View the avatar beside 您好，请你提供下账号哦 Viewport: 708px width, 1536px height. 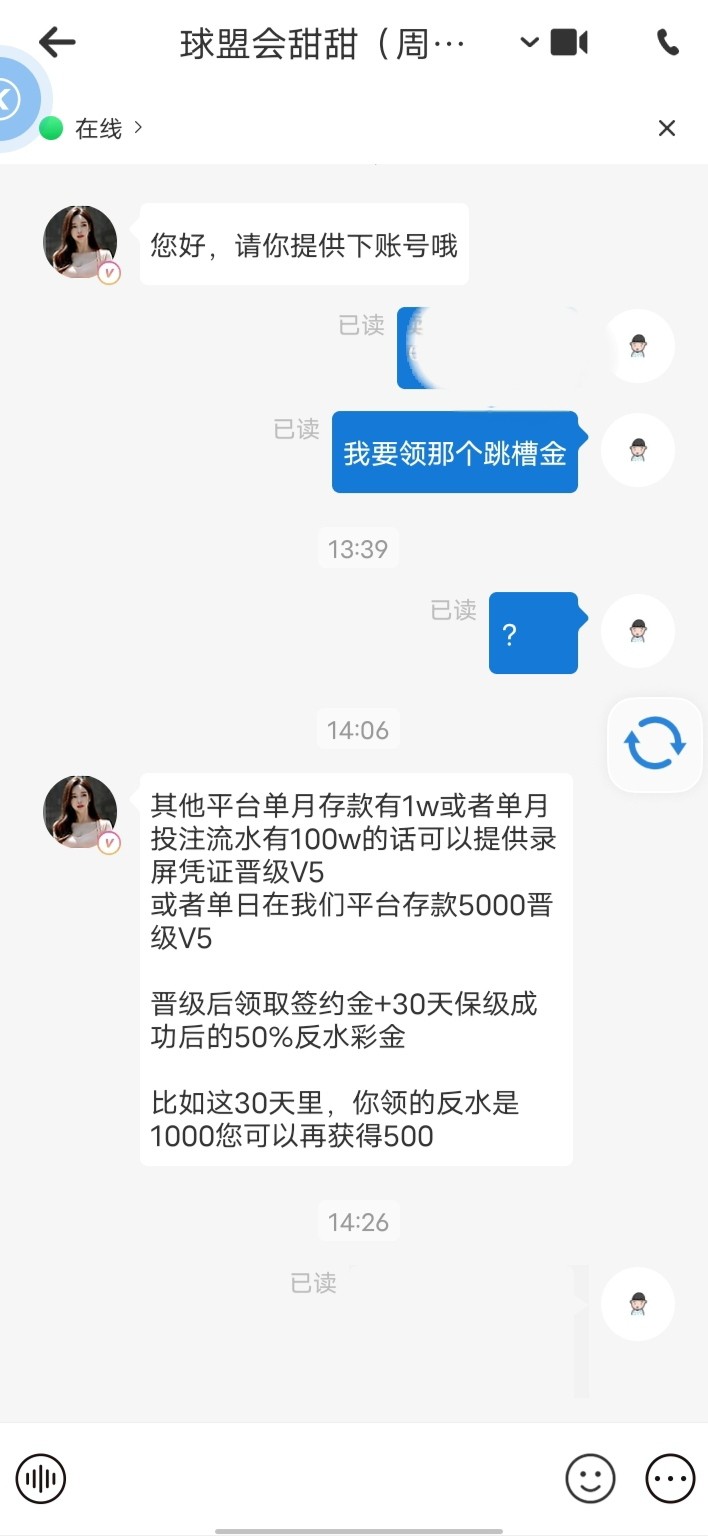point(80,243)
